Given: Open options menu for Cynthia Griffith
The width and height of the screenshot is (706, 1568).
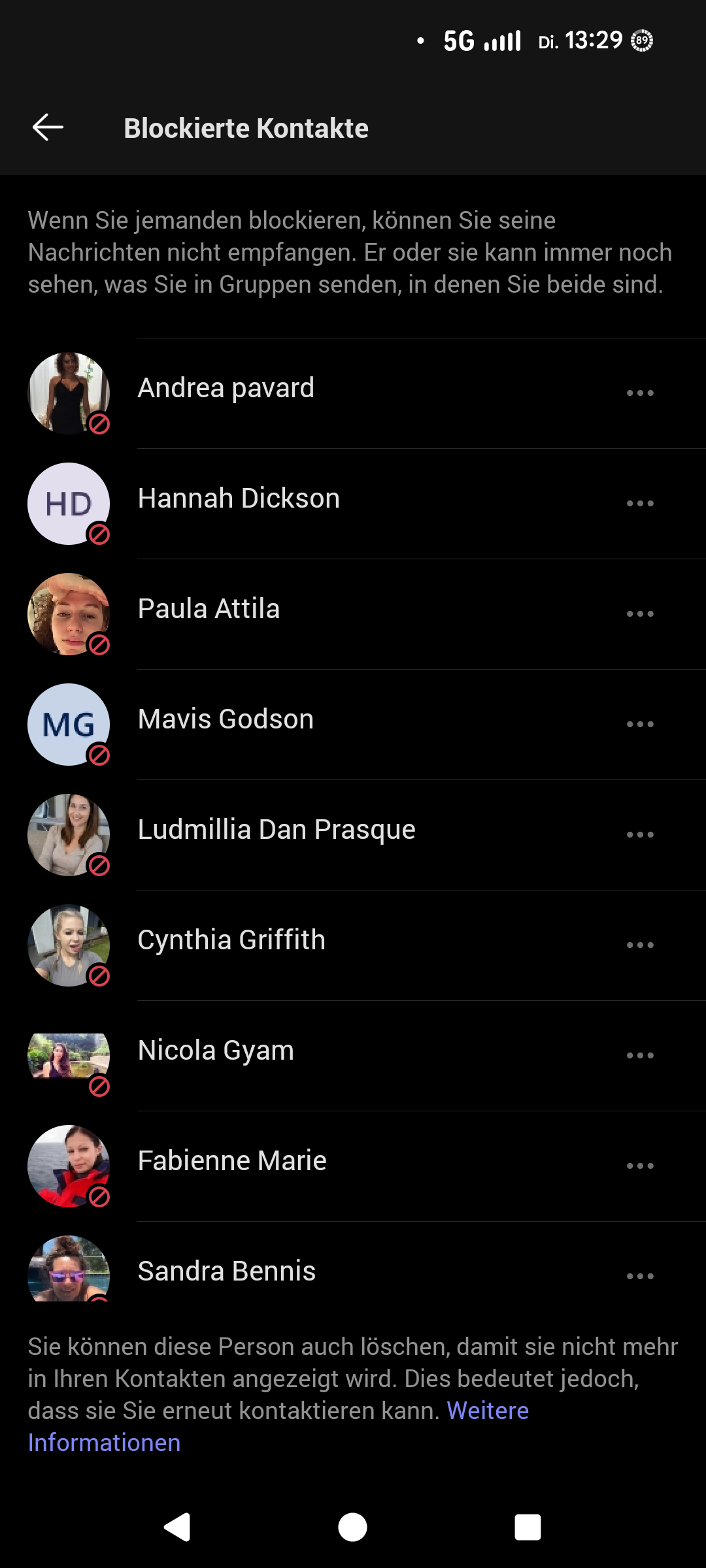Looking at the screenshot, I should coord(639,945).
